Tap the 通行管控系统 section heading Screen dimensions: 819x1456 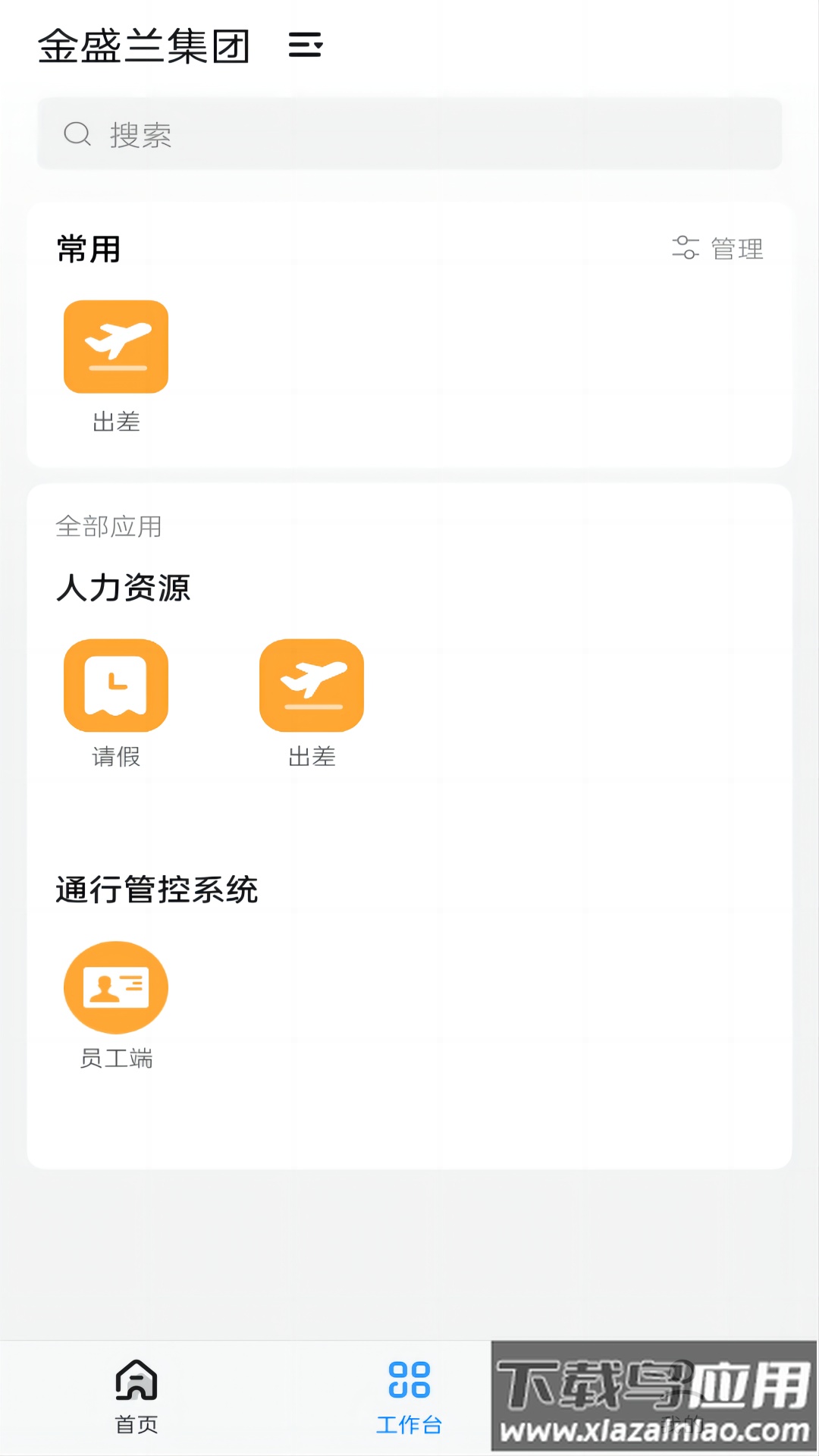point(157,891)
